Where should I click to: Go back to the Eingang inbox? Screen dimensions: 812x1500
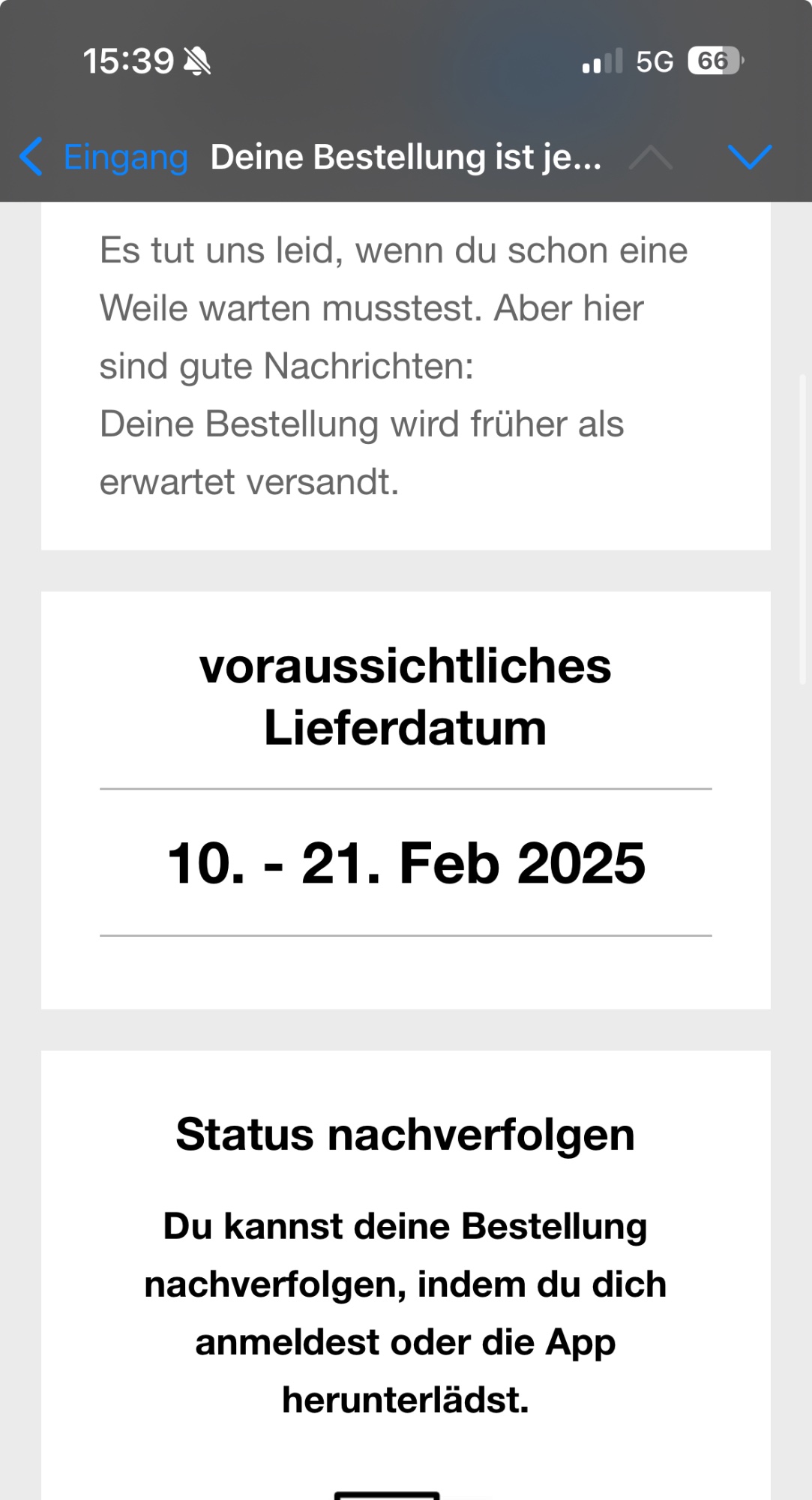(105, 157)
